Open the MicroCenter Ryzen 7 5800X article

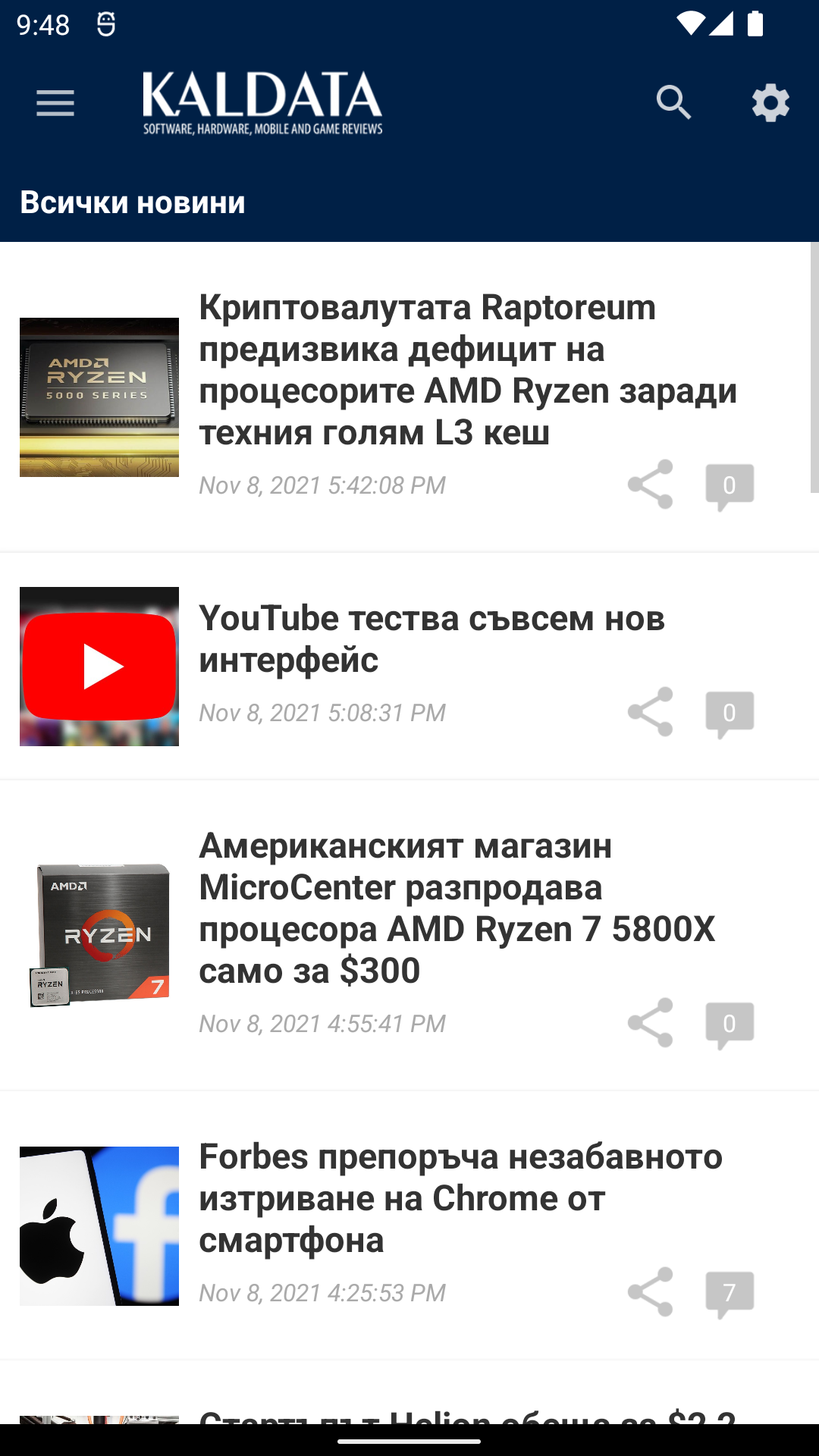point(457,908)
